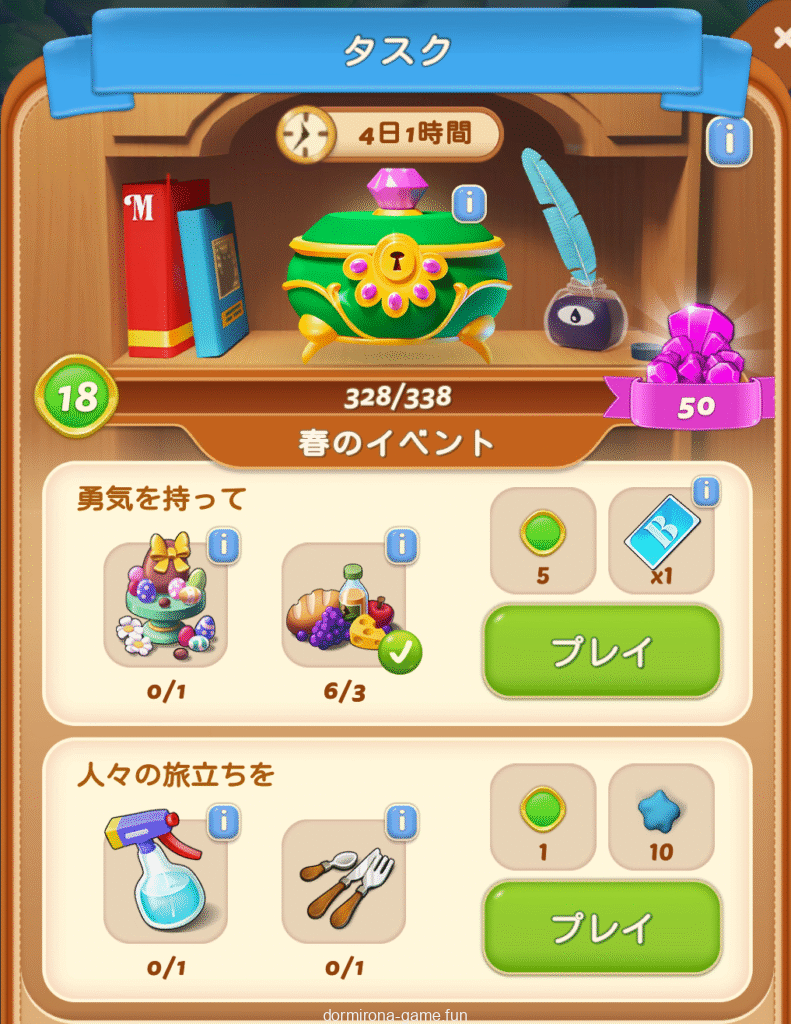Image resolution: width=791 pixels, height=1024 pixels.
Task: Show info for the food groceries item
Action: point(401,546)
